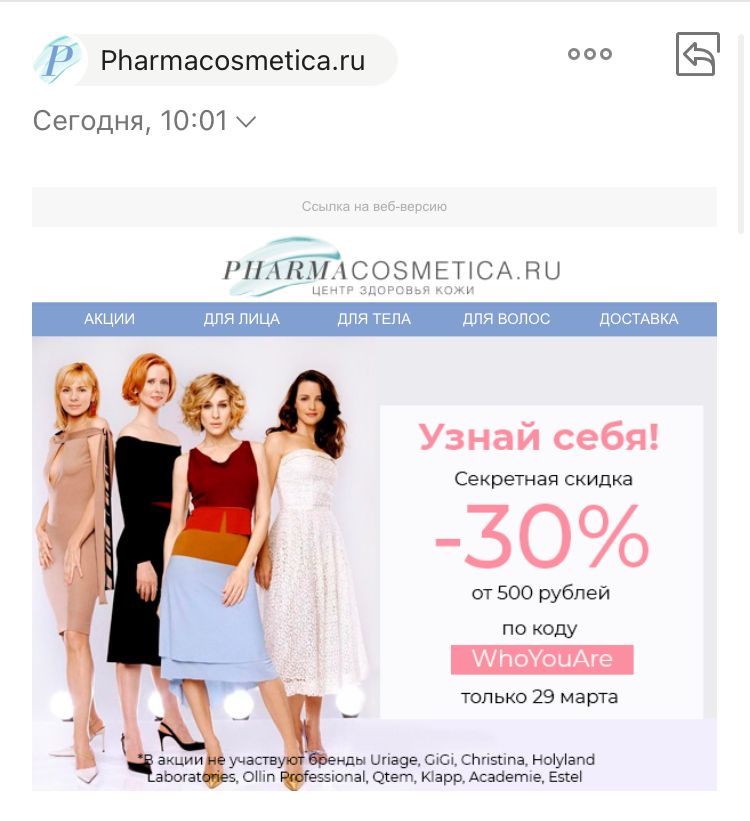750x821 pixels.
Task: Open the three-dot more options menu
Action: tap(590, 54)
